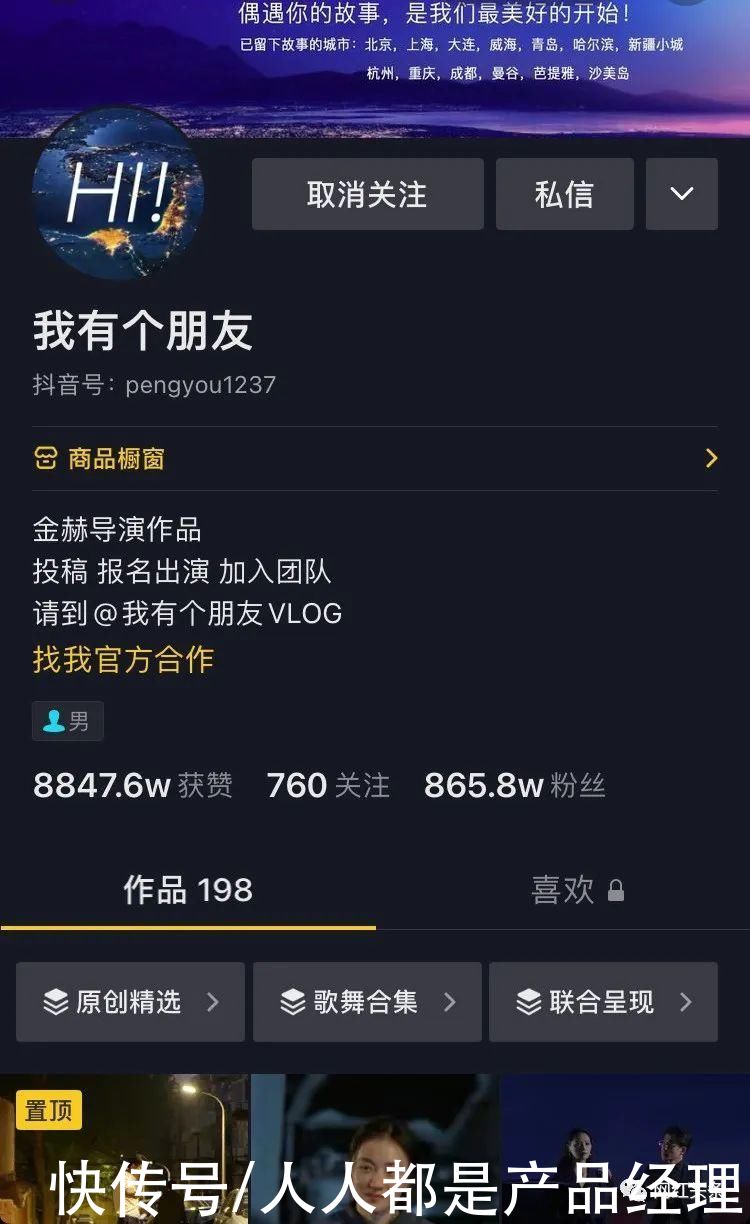Click the 置顶 pinned label on first video
Viewport: 750px width, 1224px height.
49,1109
